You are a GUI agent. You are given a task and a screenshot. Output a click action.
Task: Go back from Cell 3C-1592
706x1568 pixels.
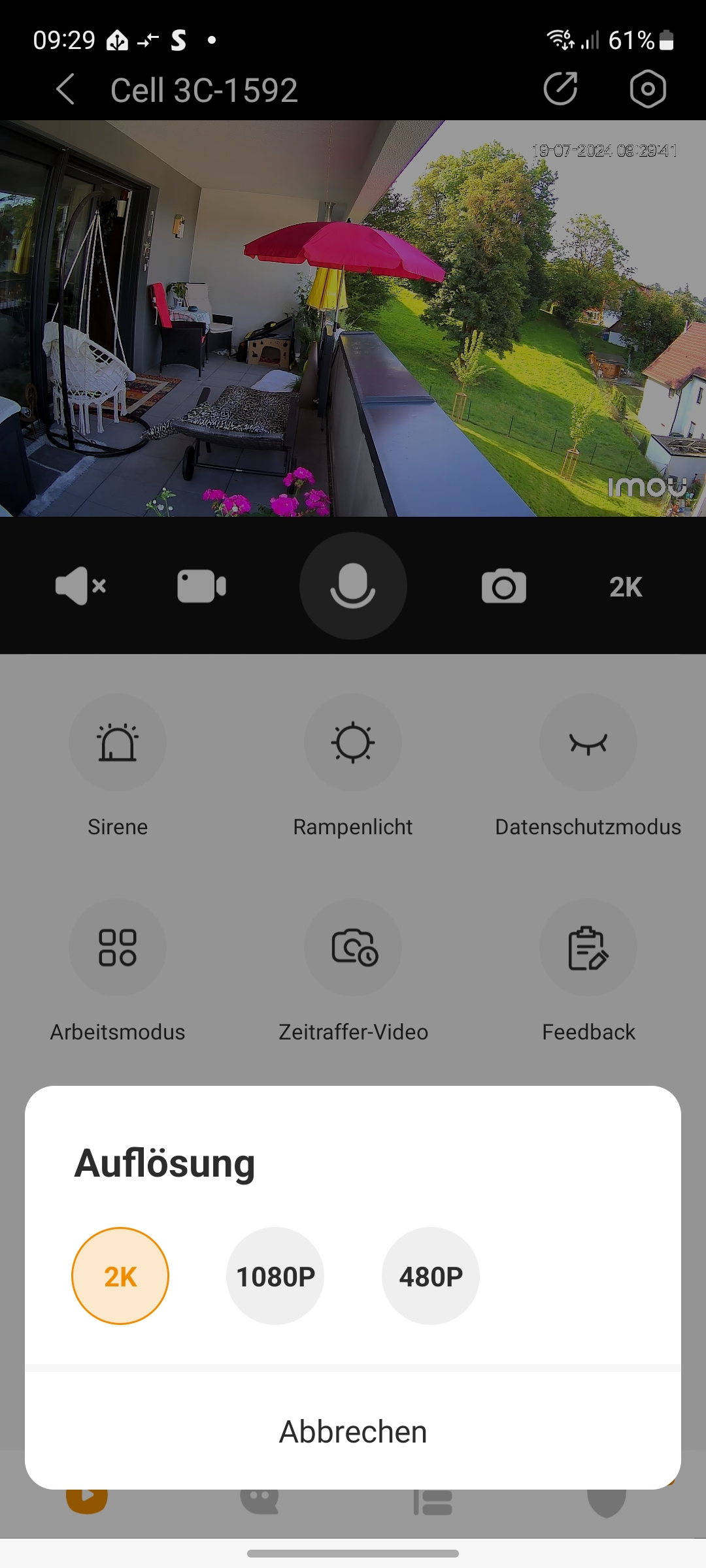pos(65,90)
